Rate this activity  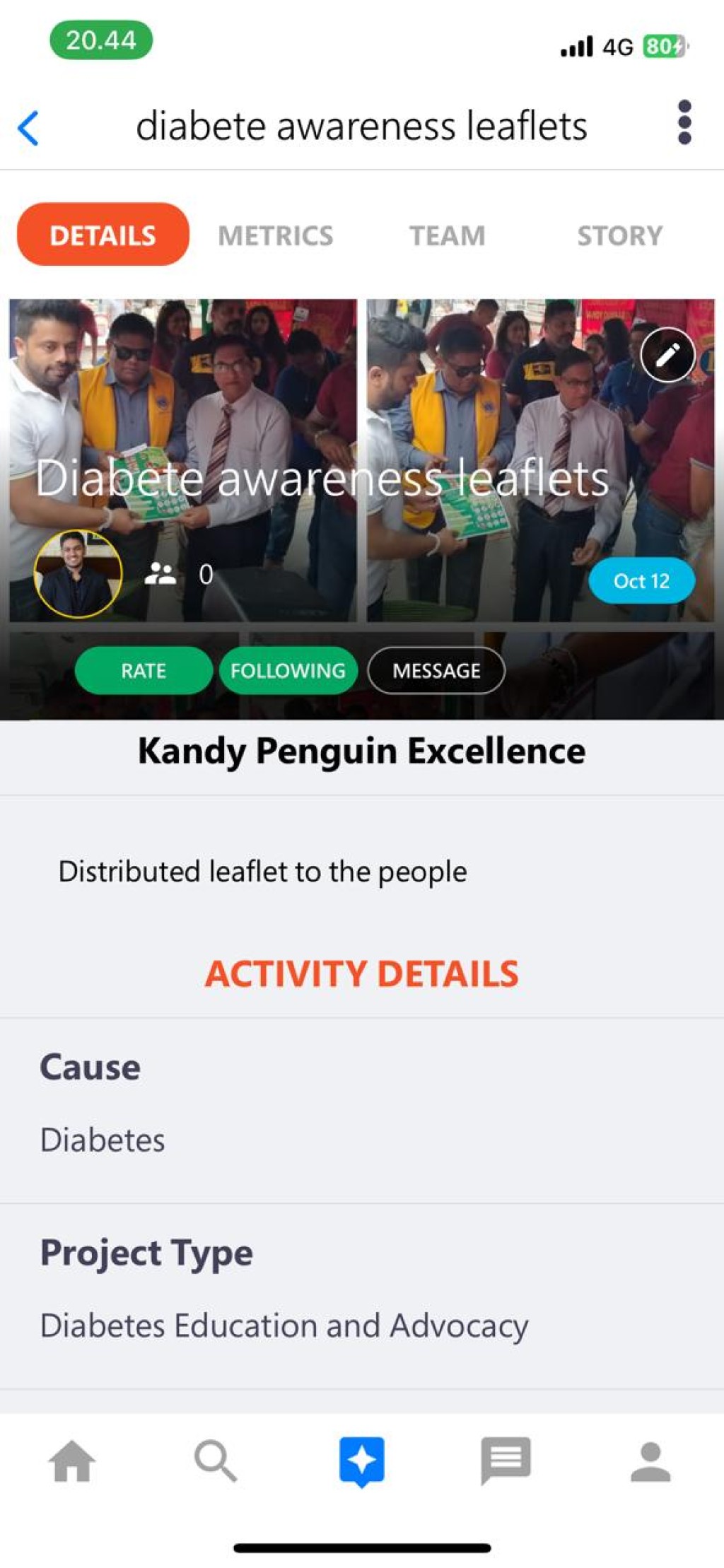click(144, 670)
